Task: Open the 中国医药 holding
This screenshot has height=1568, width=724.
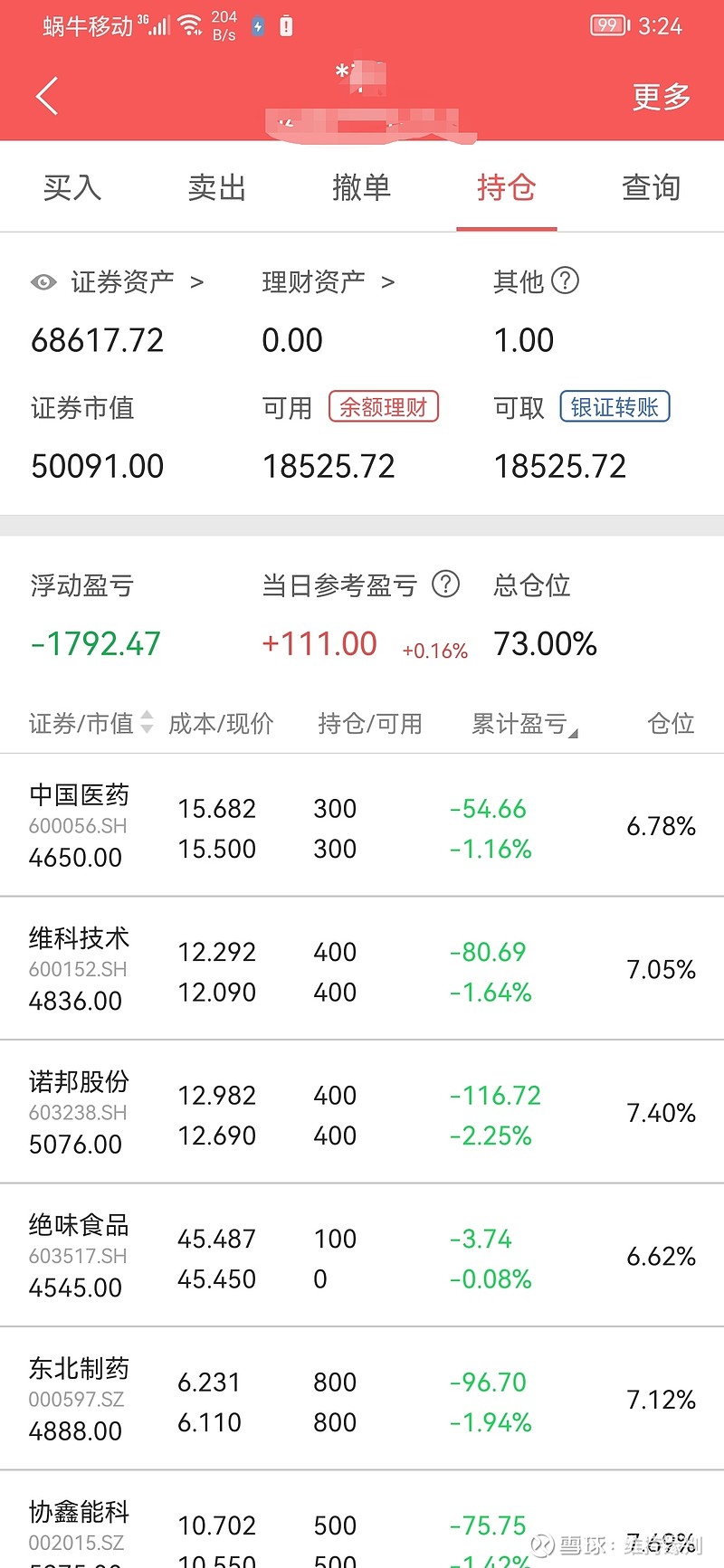Action: (x=362, y=825)
